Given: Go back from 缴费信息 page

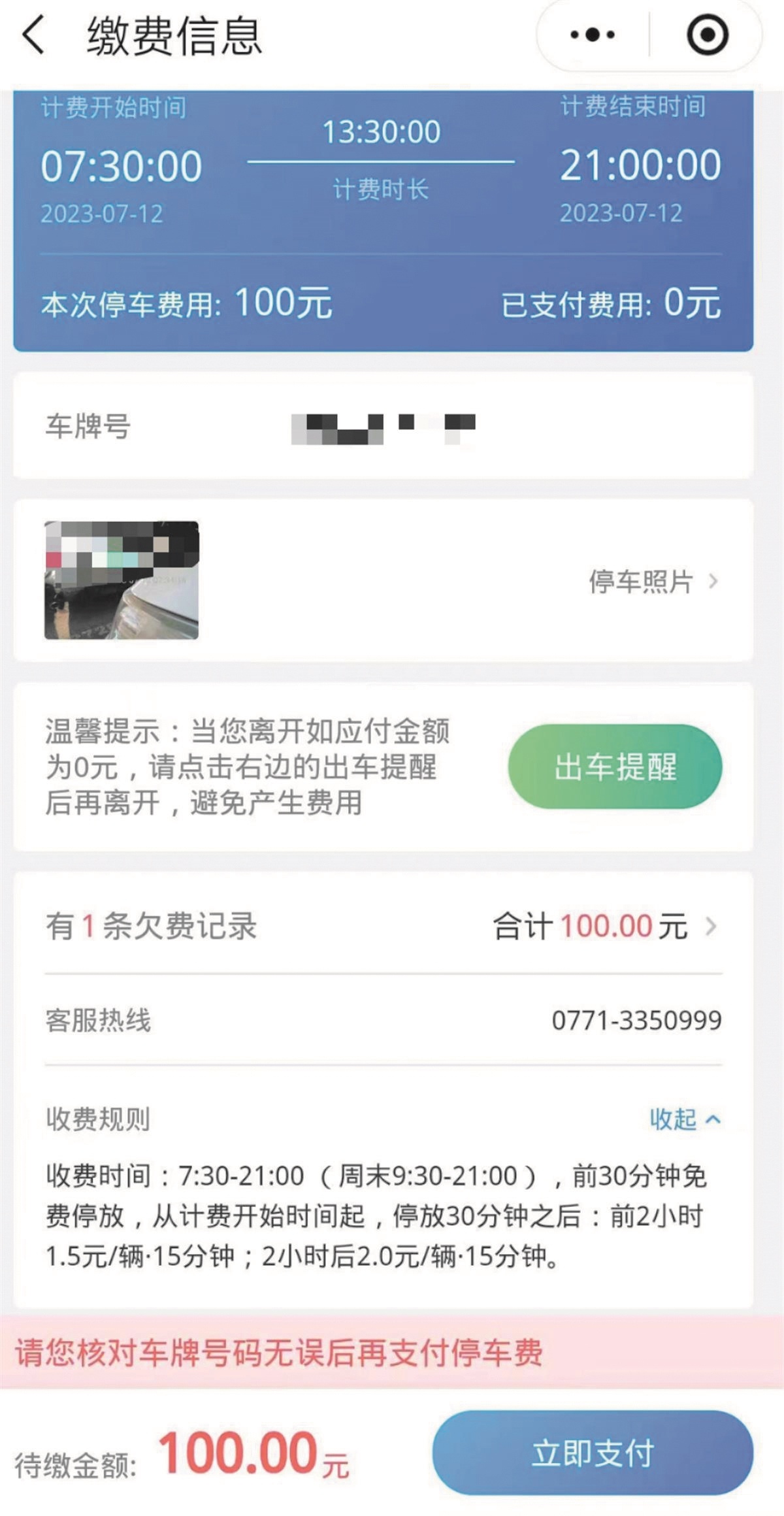Looking at the screenshot, I should [34, 35].
